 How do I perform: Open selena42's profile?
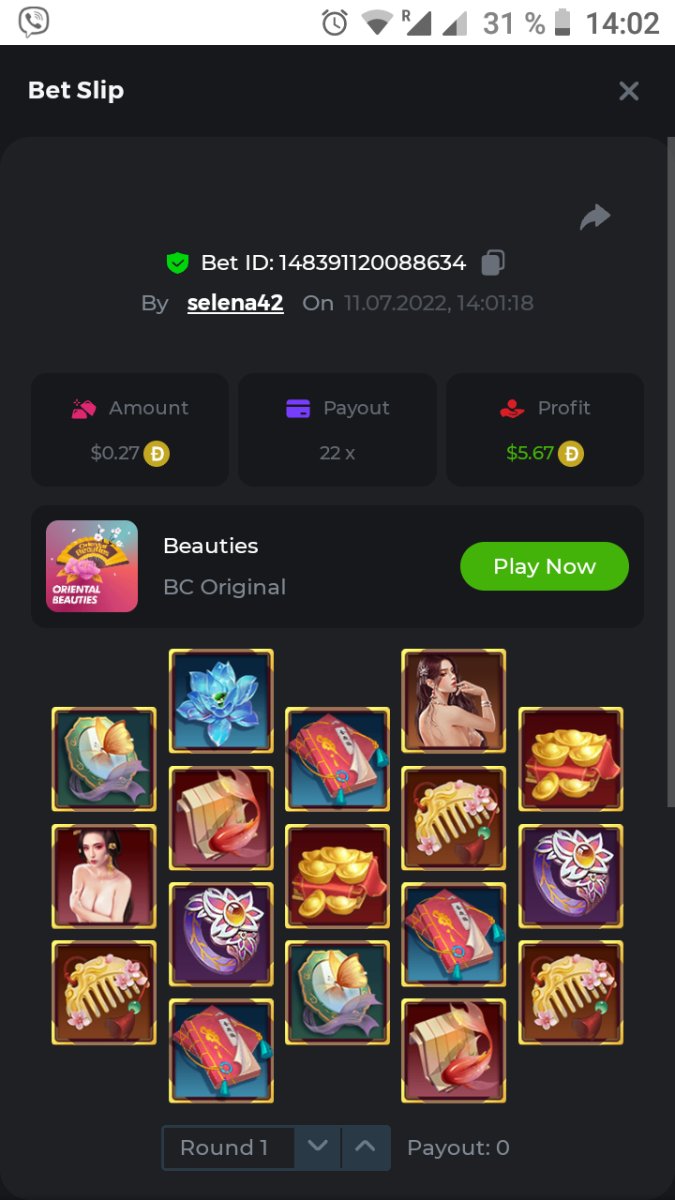(235, 303)
